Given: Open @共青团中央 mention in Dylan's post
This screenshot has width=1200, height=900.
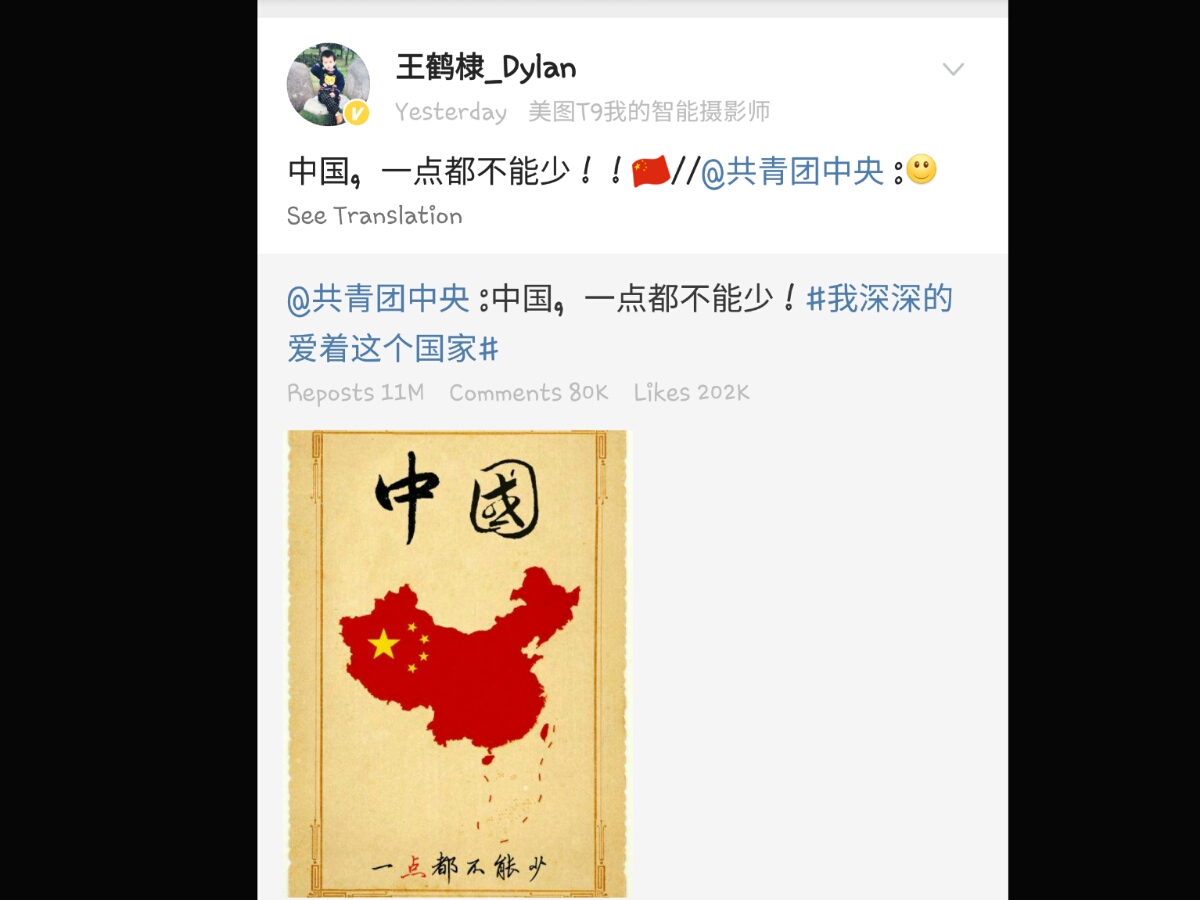Looking at the screenshot, I should point(792,172).
